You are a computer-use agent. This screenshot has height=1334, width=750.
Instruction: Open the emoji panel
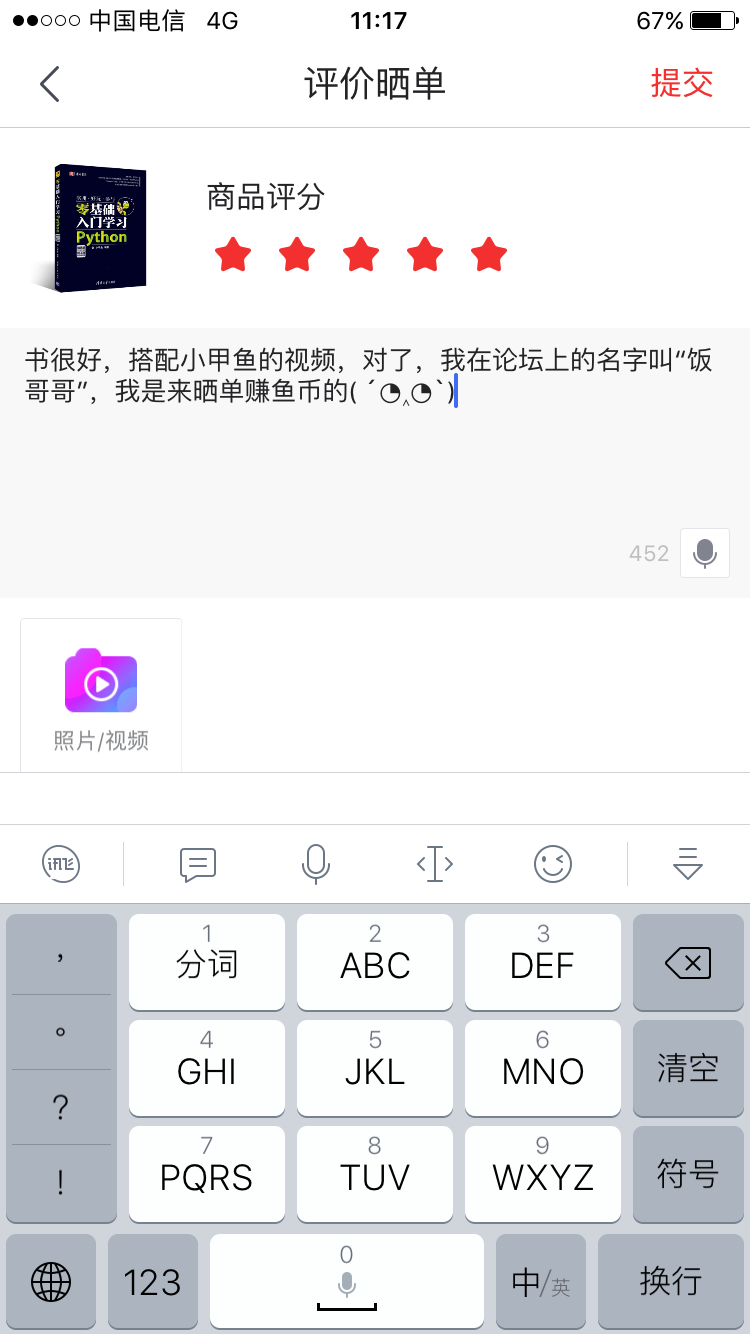point(552,863)
